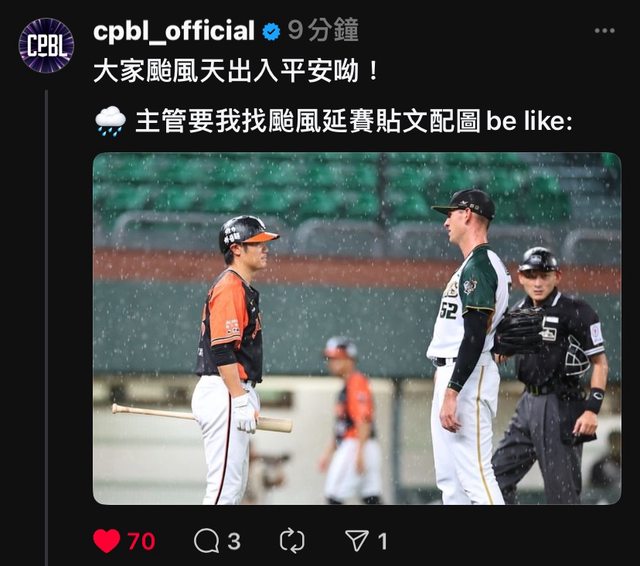Open cpbl_official profile avatar
This screenshot has height=566, width=640.
(x=46, y=45)
